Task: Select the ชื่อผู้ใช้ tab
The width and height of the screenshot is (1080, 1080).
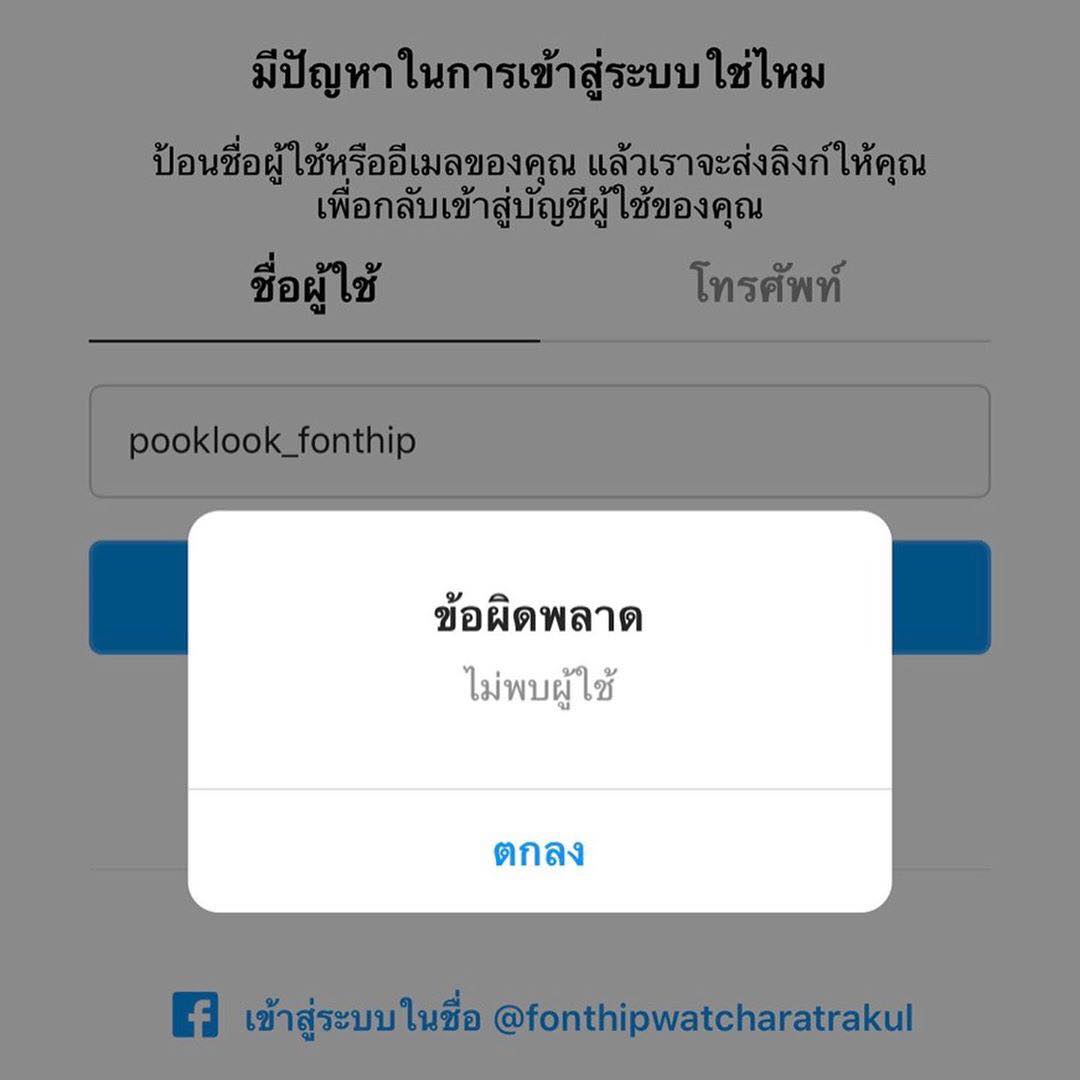Action: (x=313, y=287)
